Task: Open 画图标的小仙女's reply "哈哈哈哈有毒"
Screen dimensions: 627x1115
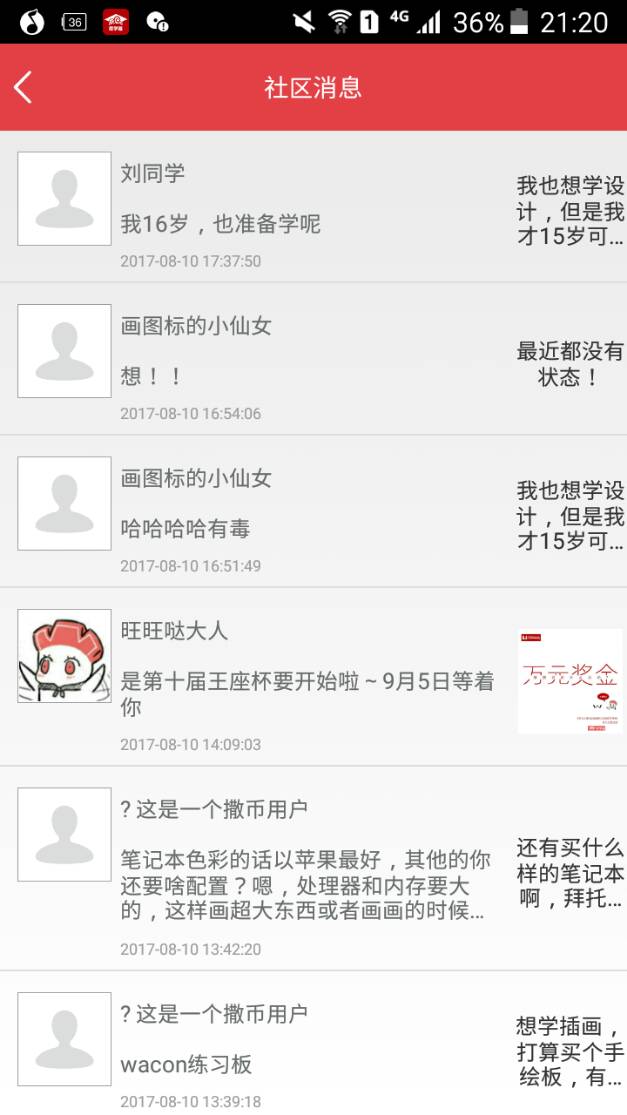Action: [186, 528]
